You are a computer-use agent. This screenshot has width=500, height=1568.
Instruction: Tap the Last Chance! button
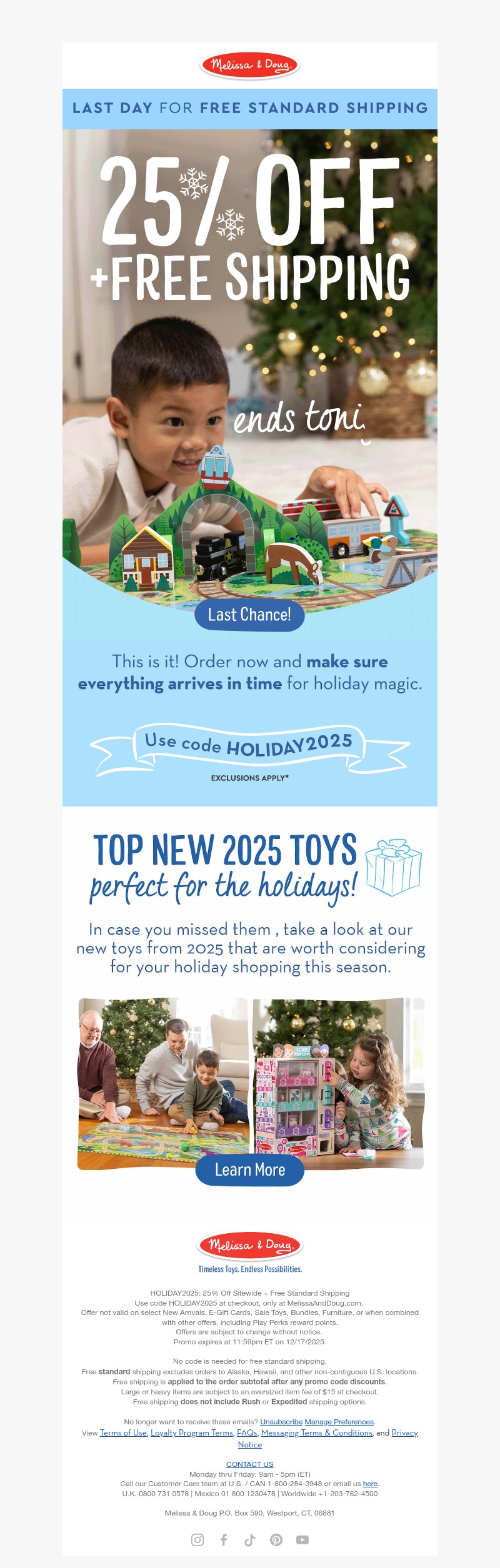pyautogui.click(x=249, y=615)
